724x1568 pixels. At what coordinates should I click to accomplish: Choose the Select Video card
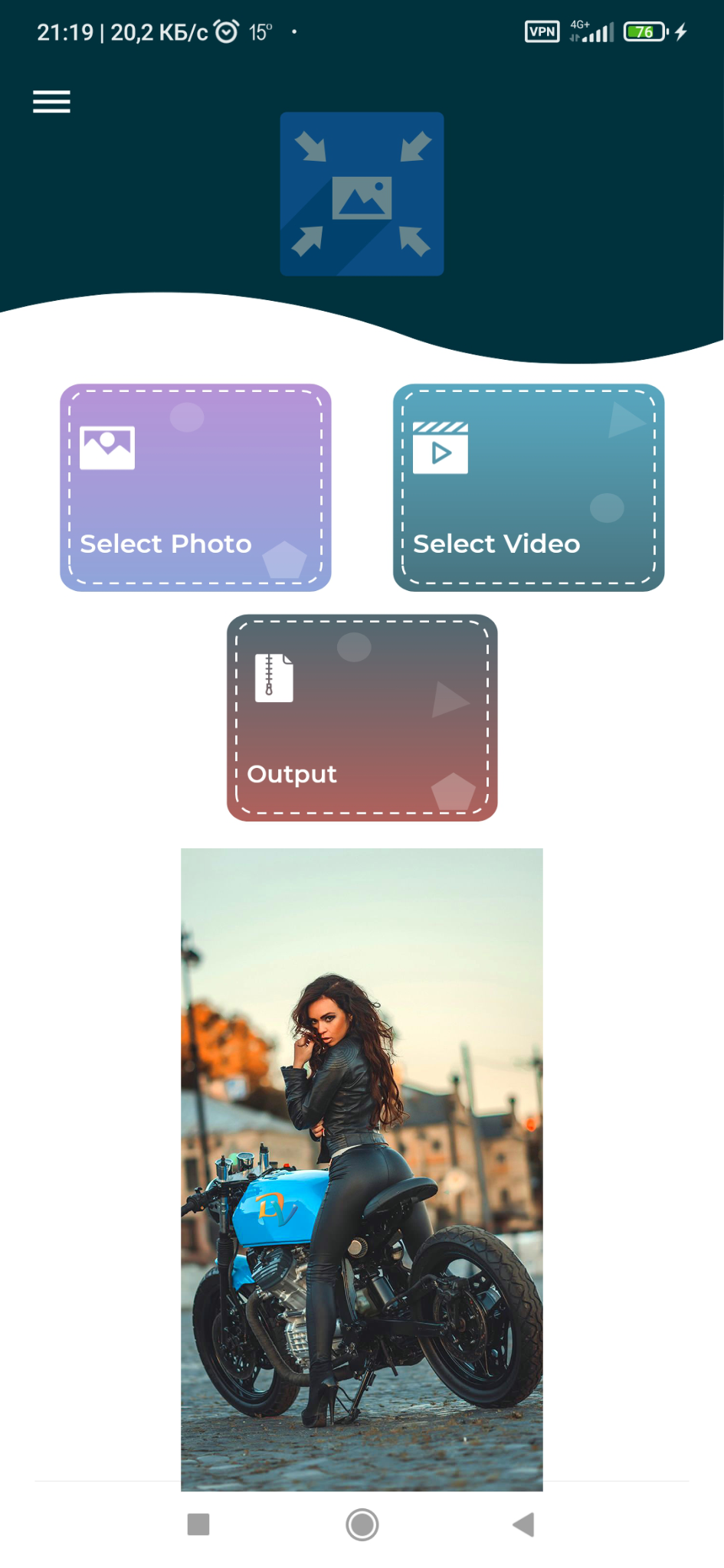pos(529,488)
